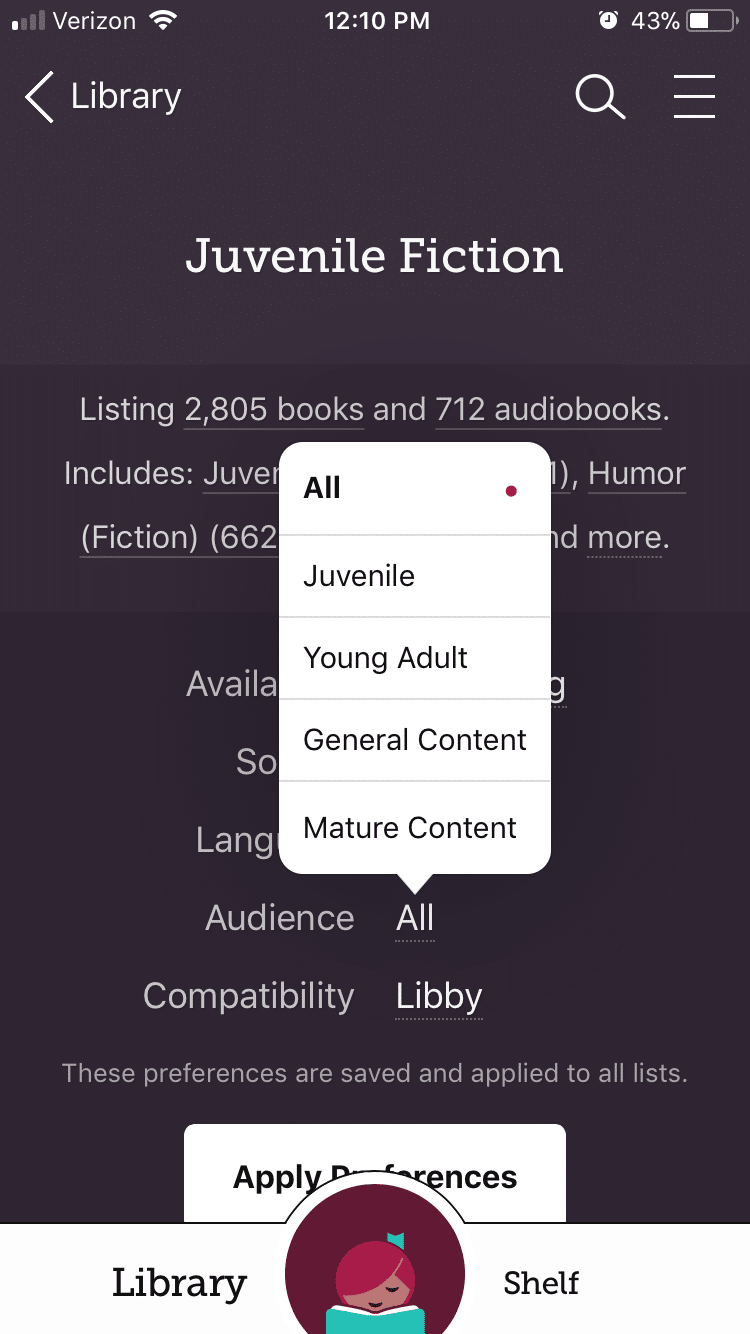750x1334 pixels.
Task: Switch to the Library tab
Action: point(179,1283)
